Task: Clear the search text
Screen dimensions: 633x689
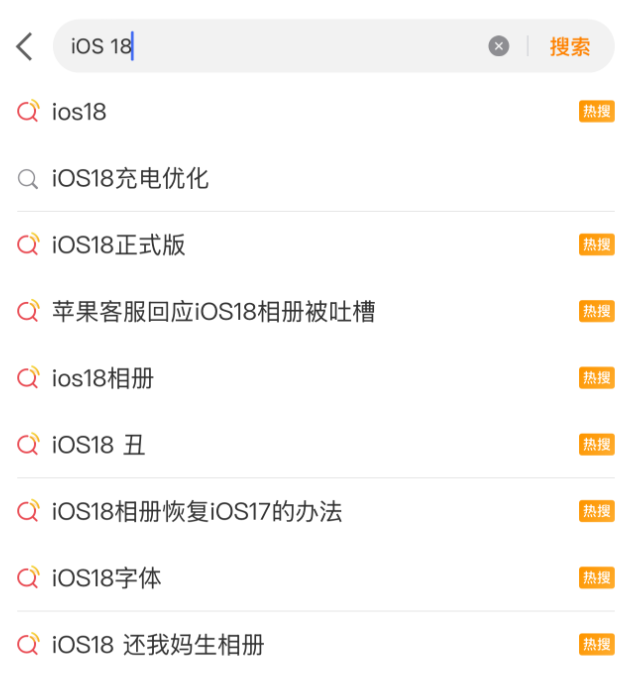Action: pos(498,46)
